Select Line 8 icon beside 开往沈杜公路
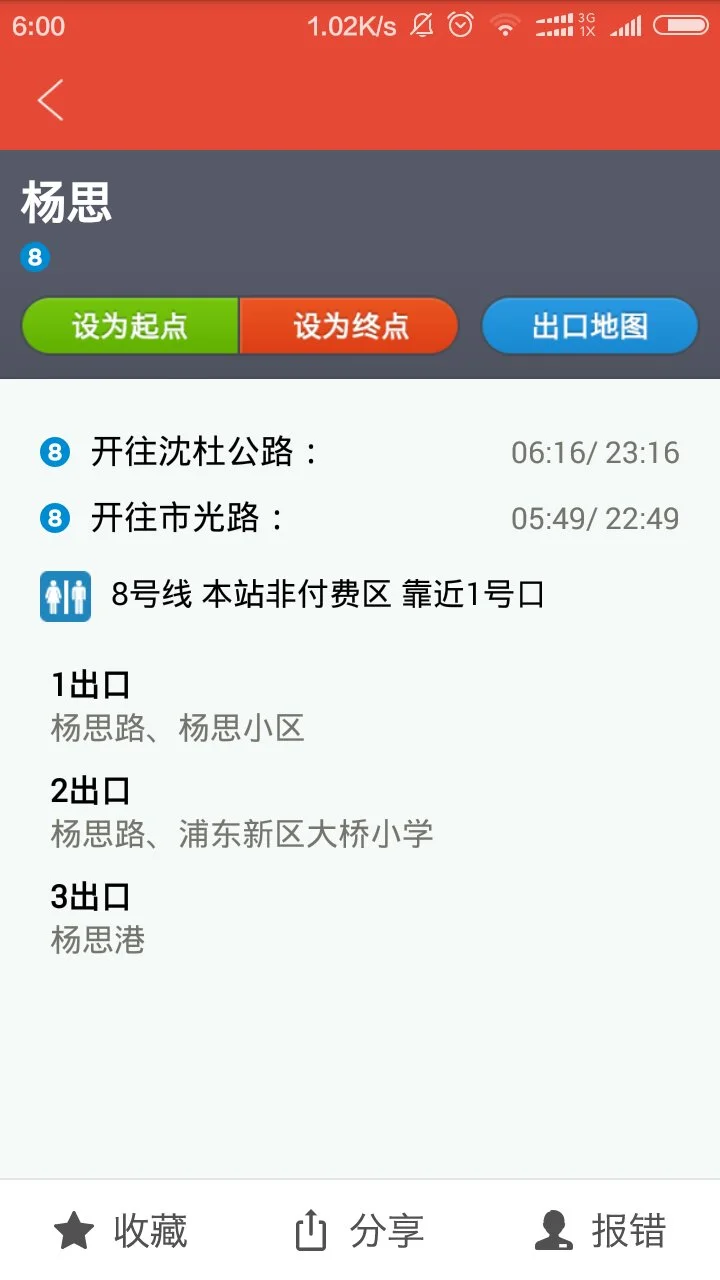Screen dimensions: 720x1280 (55, 452)
